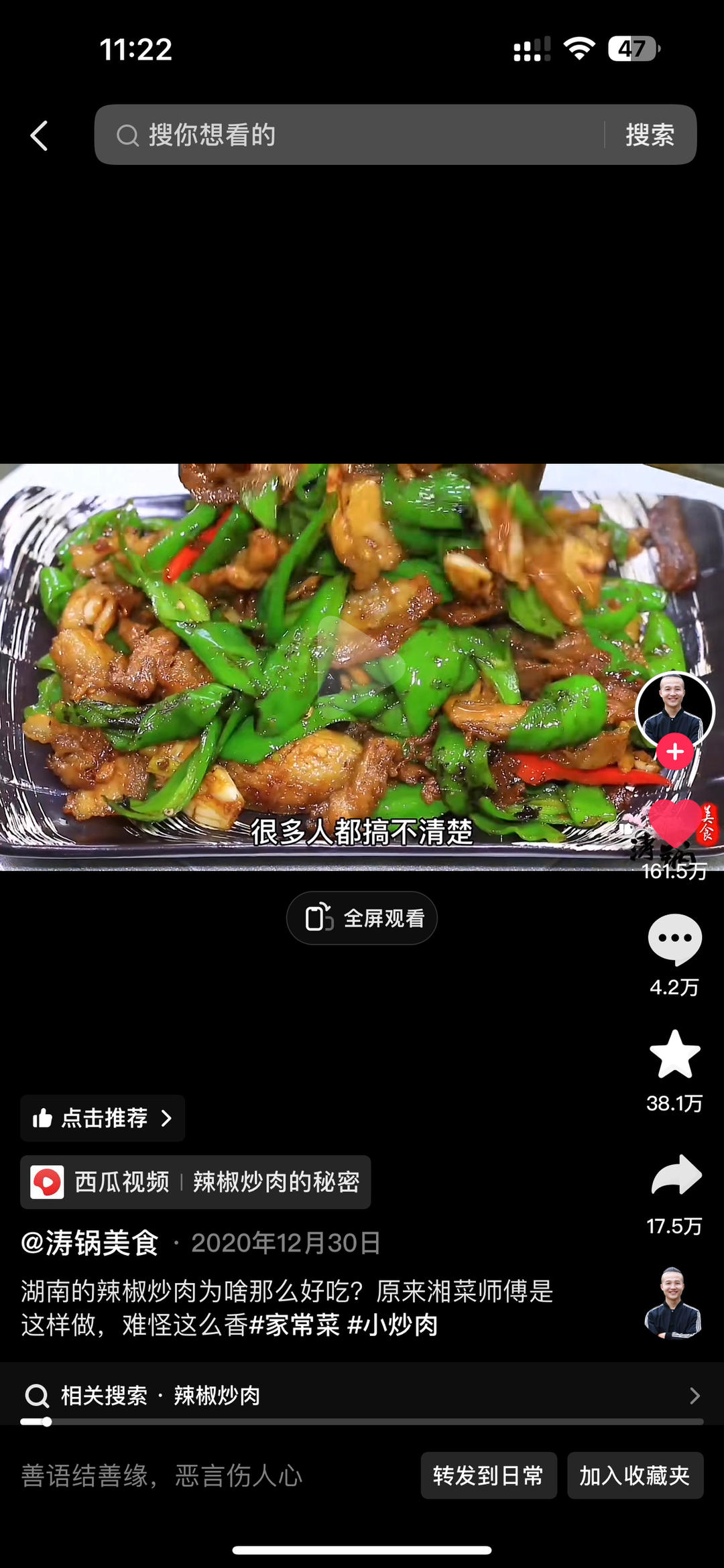Open the #家常菜 hashtag

294,1325
